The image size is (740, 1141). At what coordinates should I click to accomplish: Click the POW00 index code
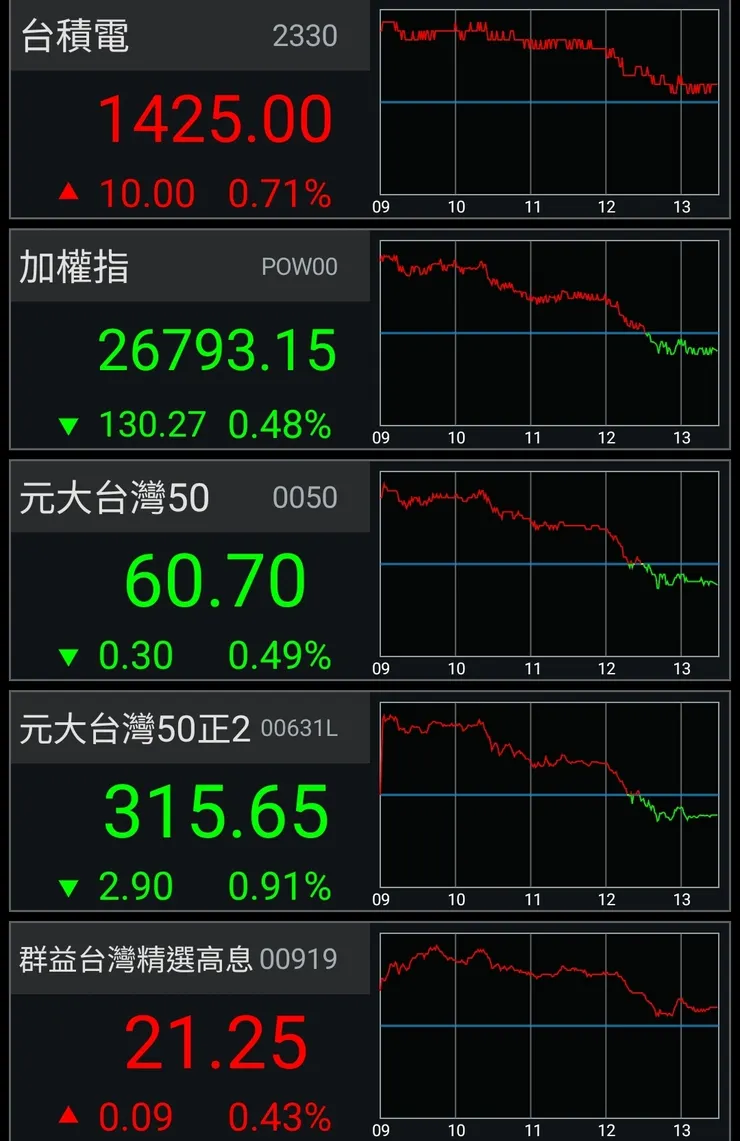(300, 267)
